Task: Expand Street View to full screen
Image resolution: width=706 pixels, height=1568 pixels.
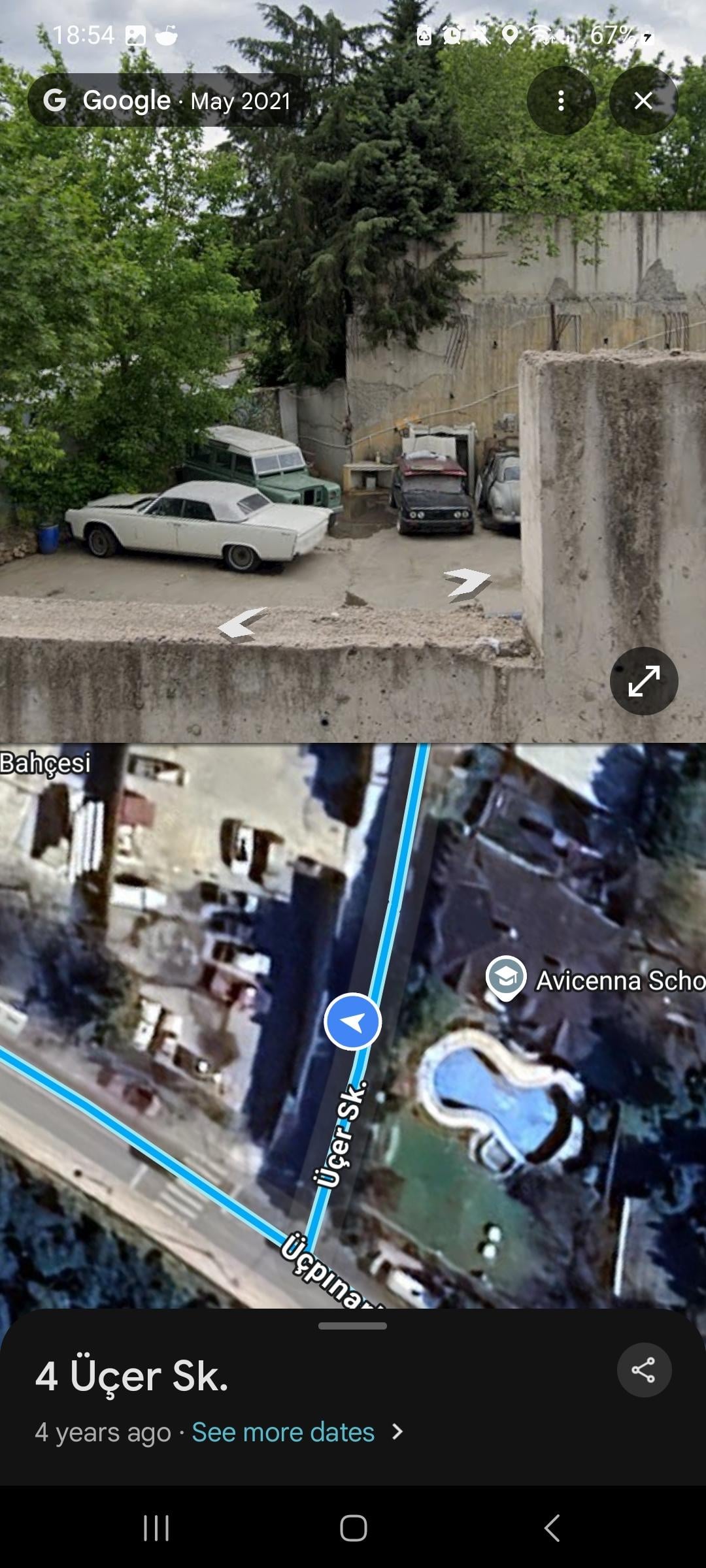Action: tap(644, 681)
